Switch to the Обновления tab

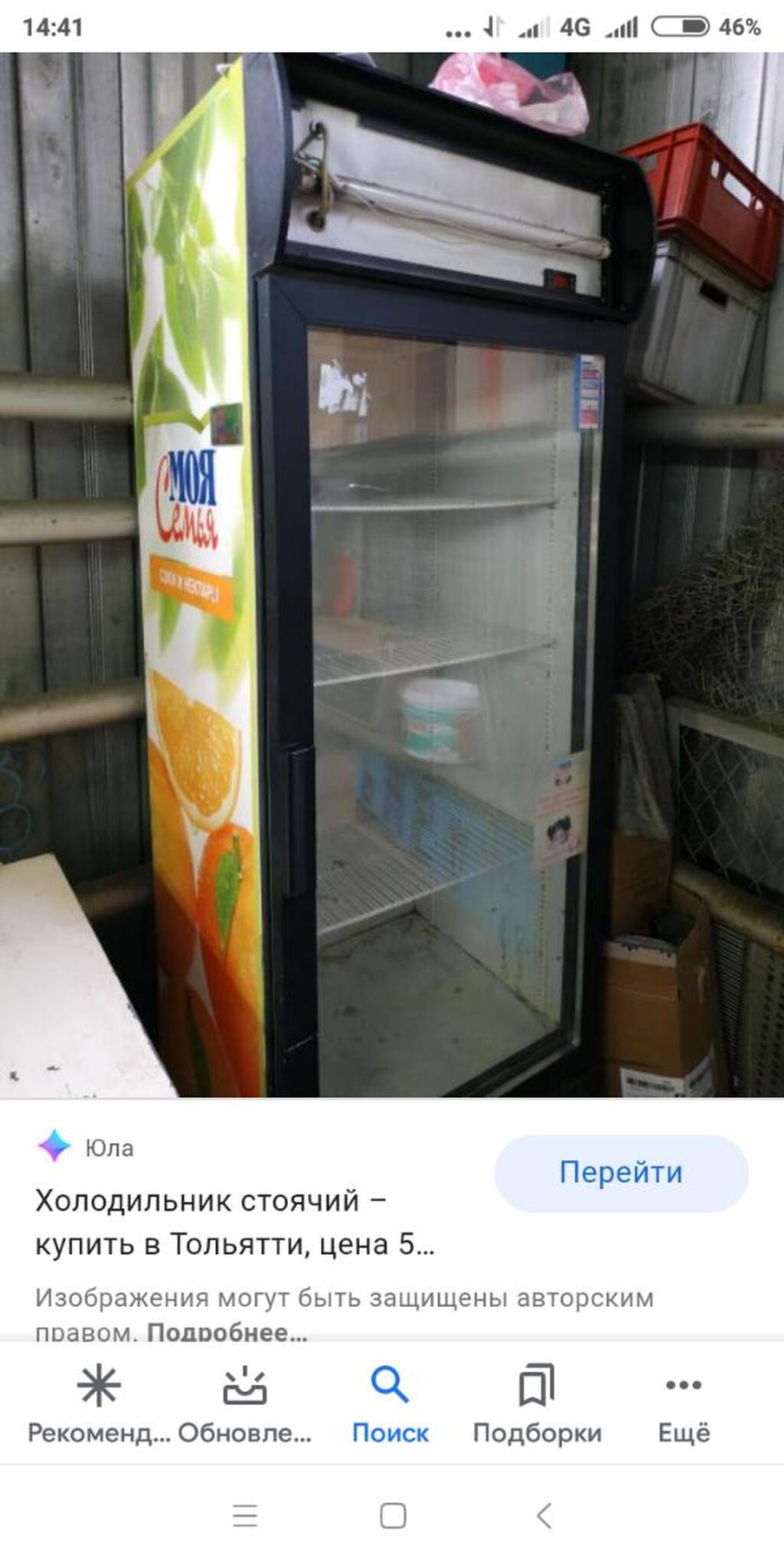point(245,1406)
